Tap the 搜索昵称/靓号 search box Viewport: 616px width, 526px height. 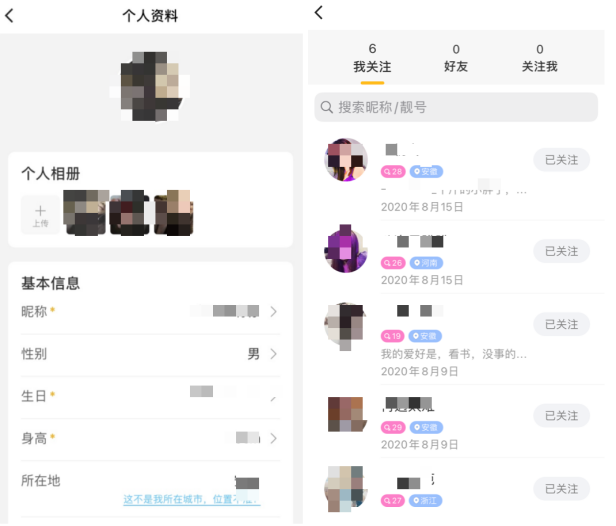(x=456, y=107)
